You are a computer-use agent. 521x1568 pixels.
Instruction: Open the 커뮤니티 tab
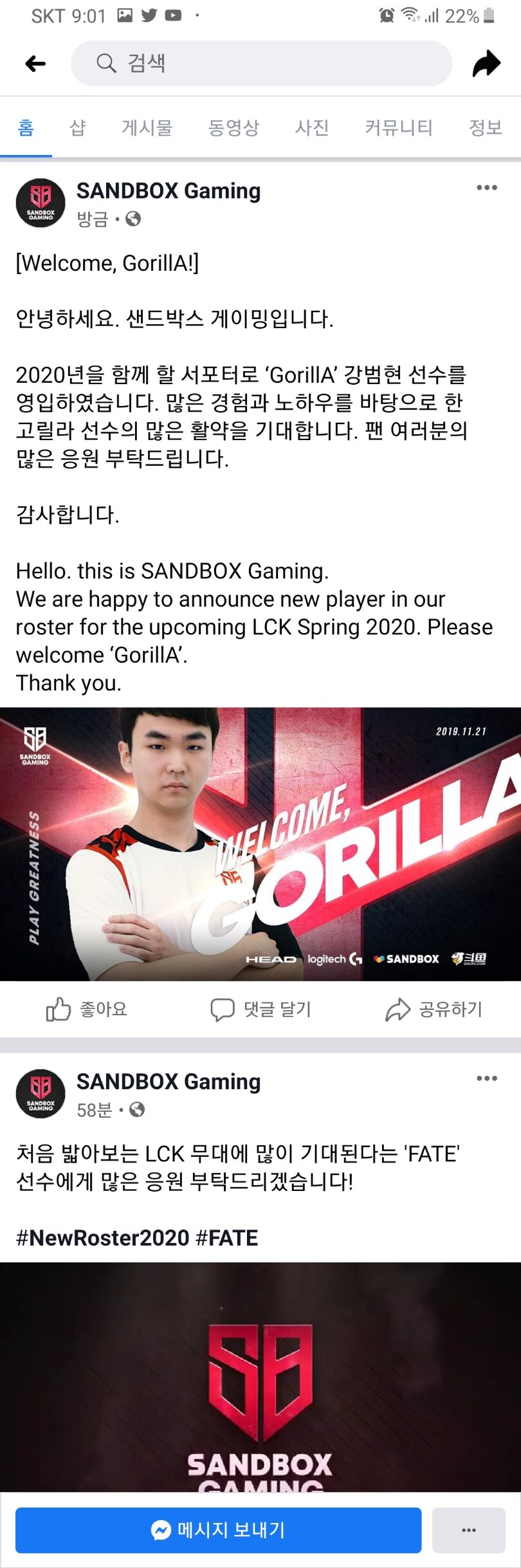[398, 127]
